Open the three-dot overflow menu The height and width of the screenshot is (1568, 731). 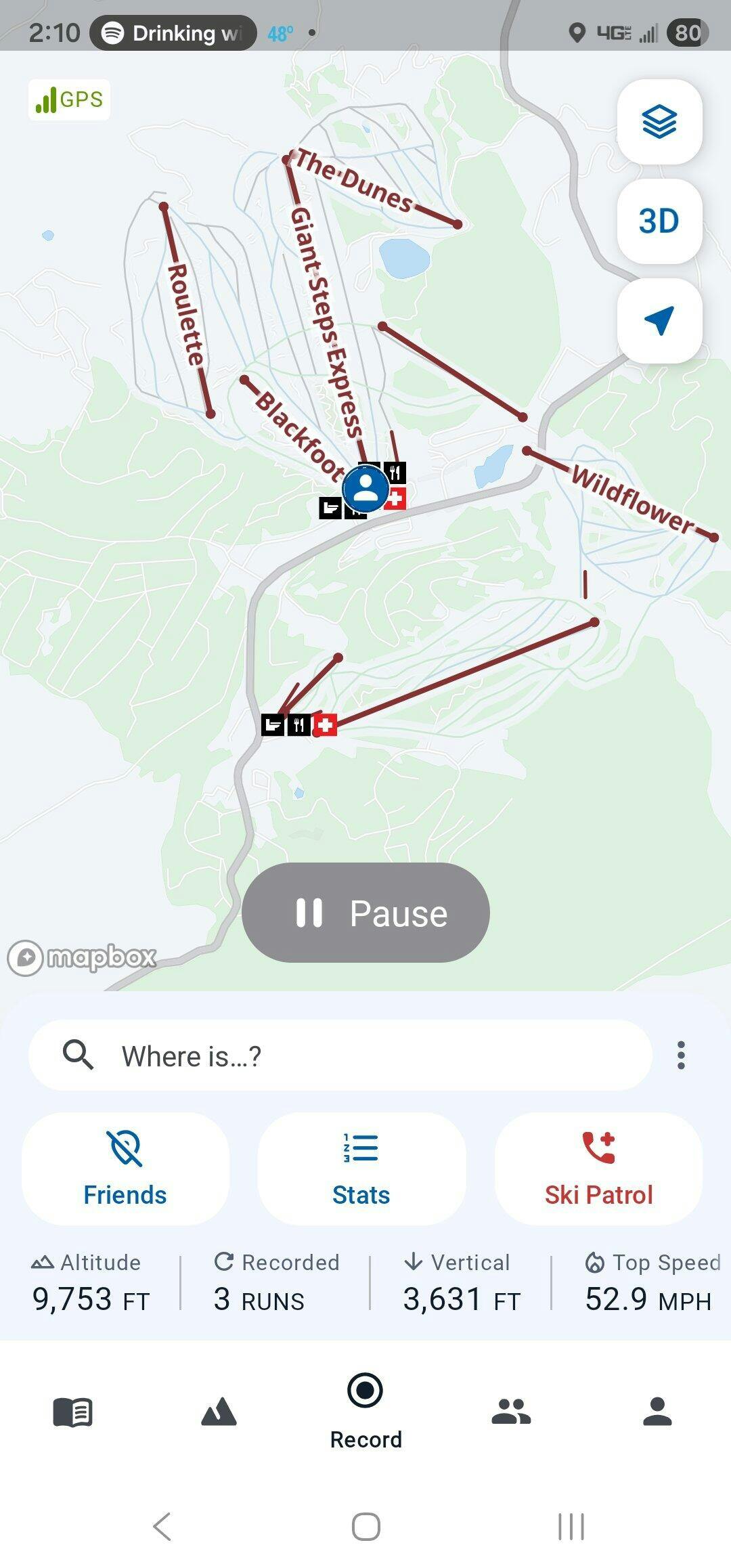click(681, 1055)
